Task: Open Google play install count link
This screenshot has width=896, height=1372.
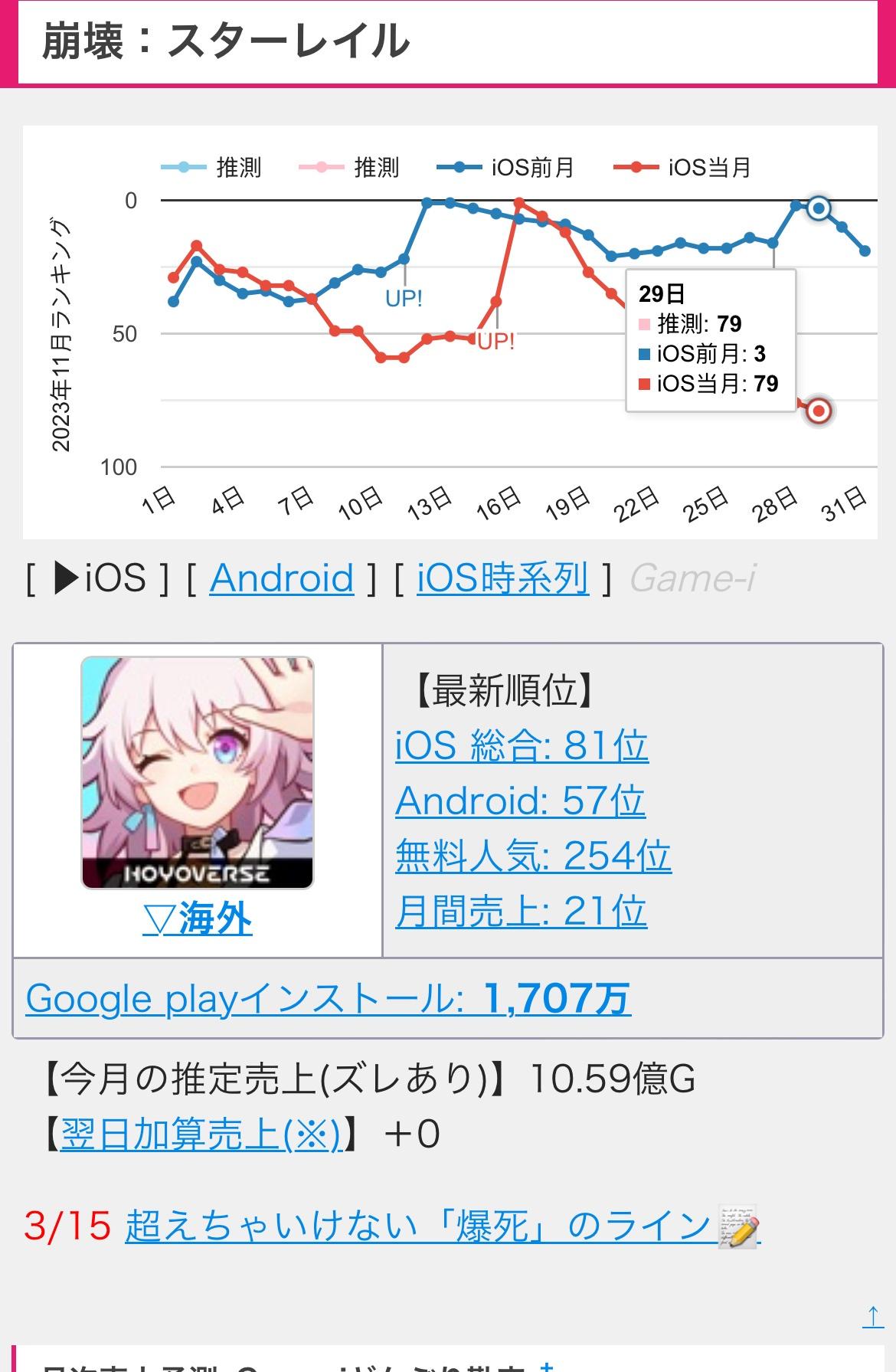Action: click(x=328, y=998)
